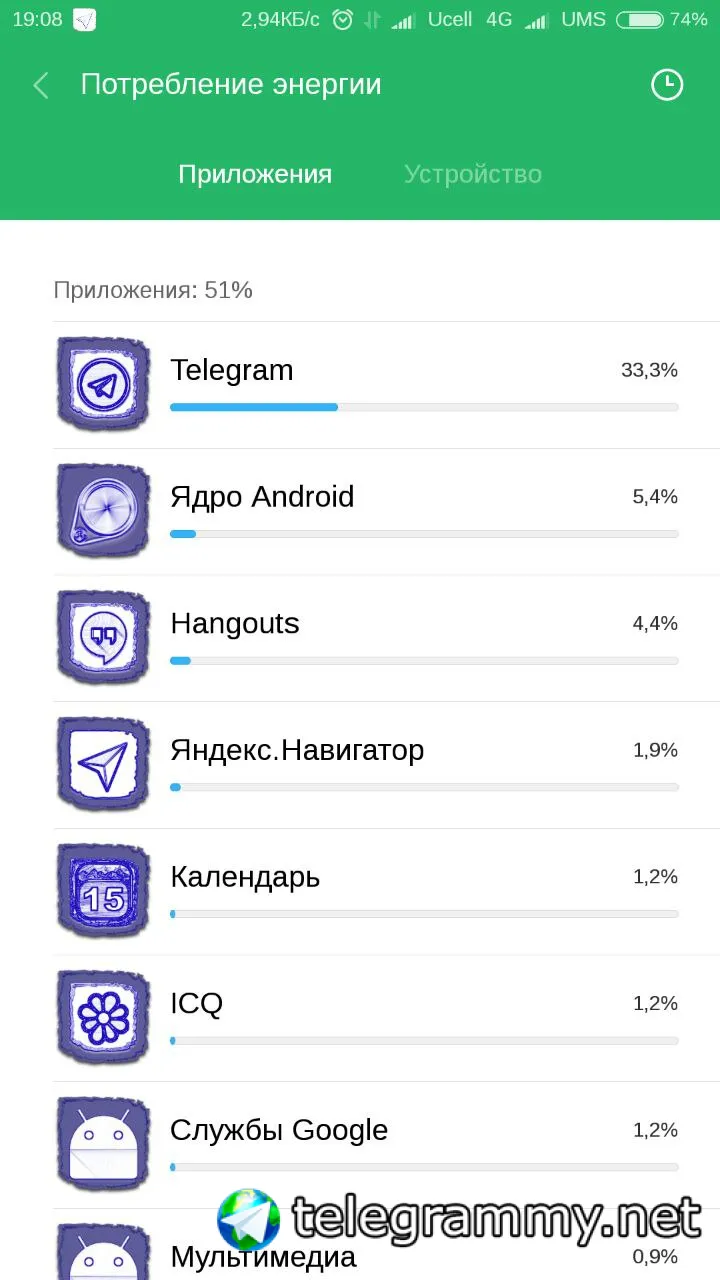Open the clock history icon
720x1280 pixels.
666,86
